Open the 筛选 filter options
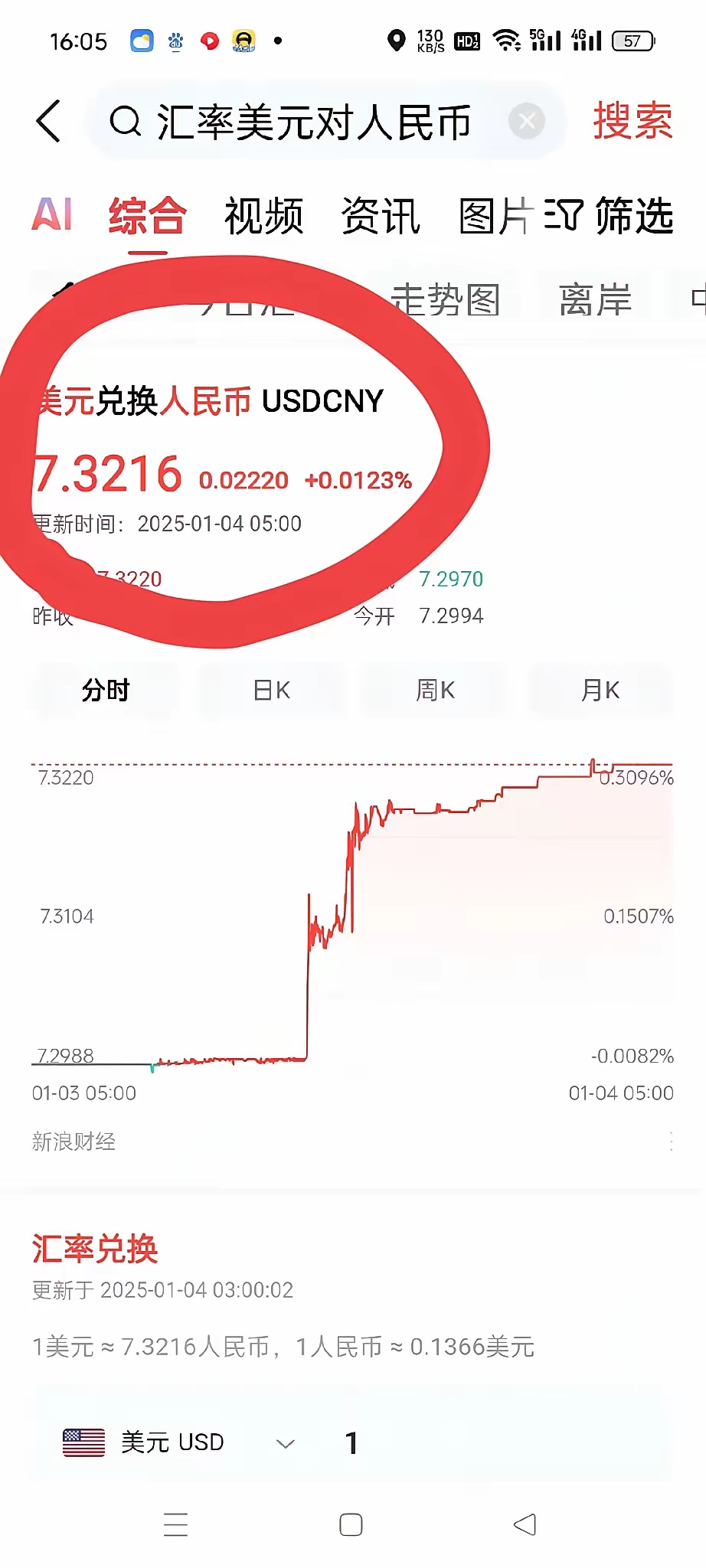Viewport: 706px width, 1568px height. [611, 215]
